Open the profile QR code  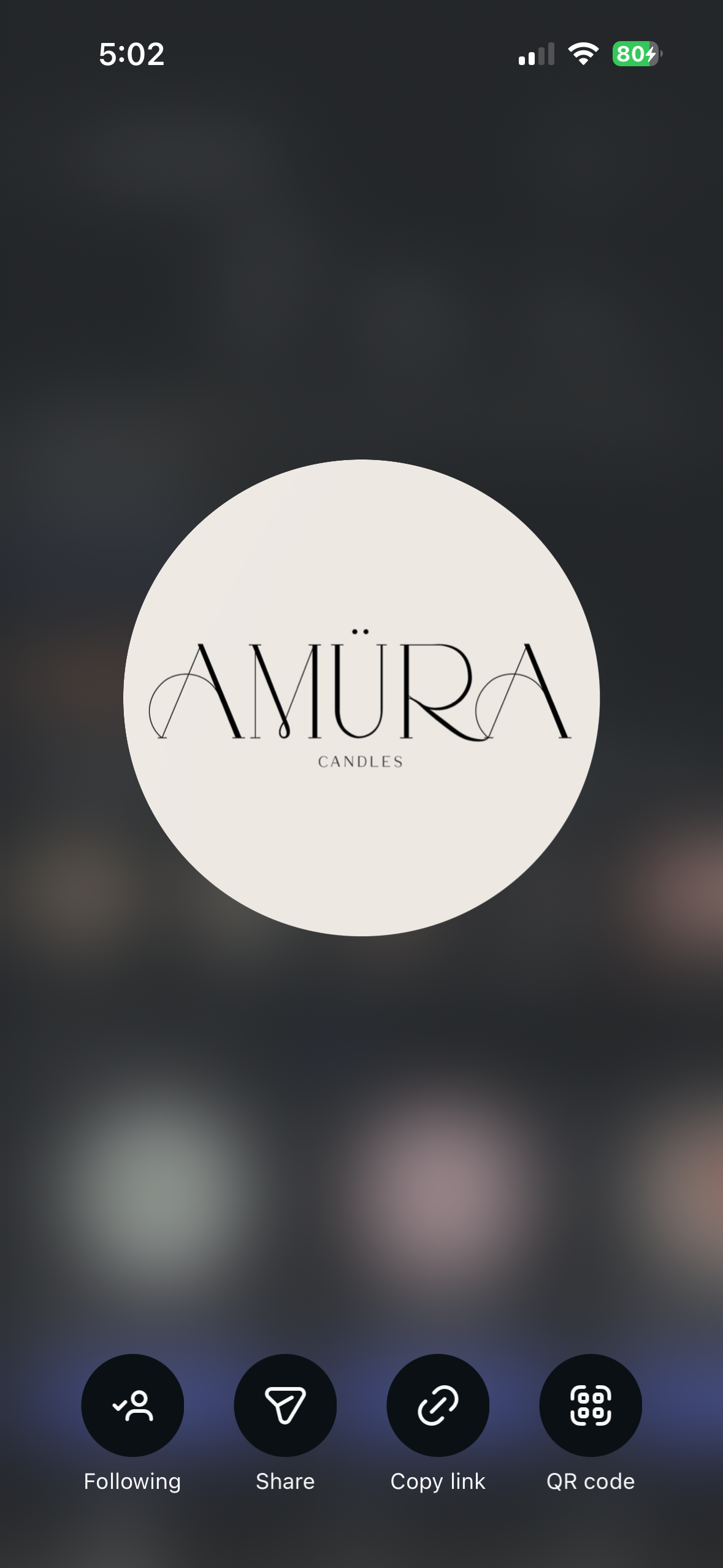coord(591,1405)
